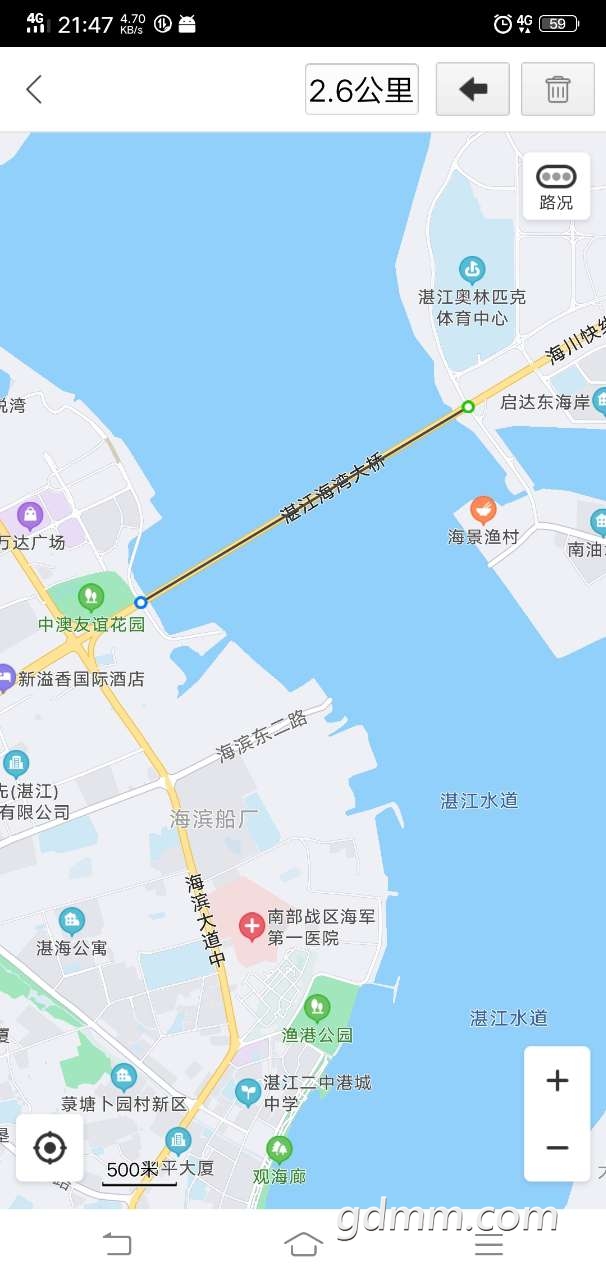Toggle the 路况 traffic layer
This screenshot has width=606, height=1280.
tap(556, 186)
